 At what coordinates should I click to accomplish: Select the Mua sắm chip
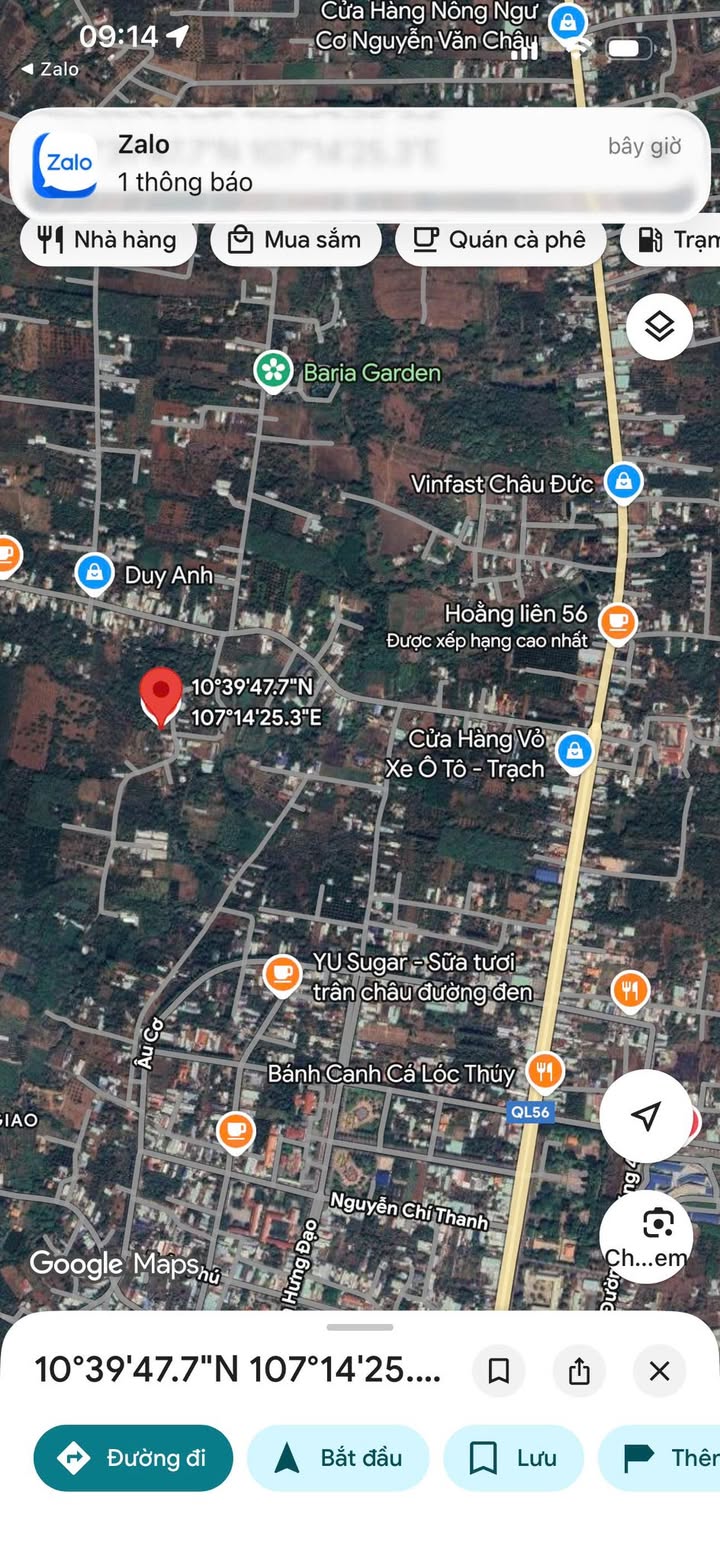point(295,240)
